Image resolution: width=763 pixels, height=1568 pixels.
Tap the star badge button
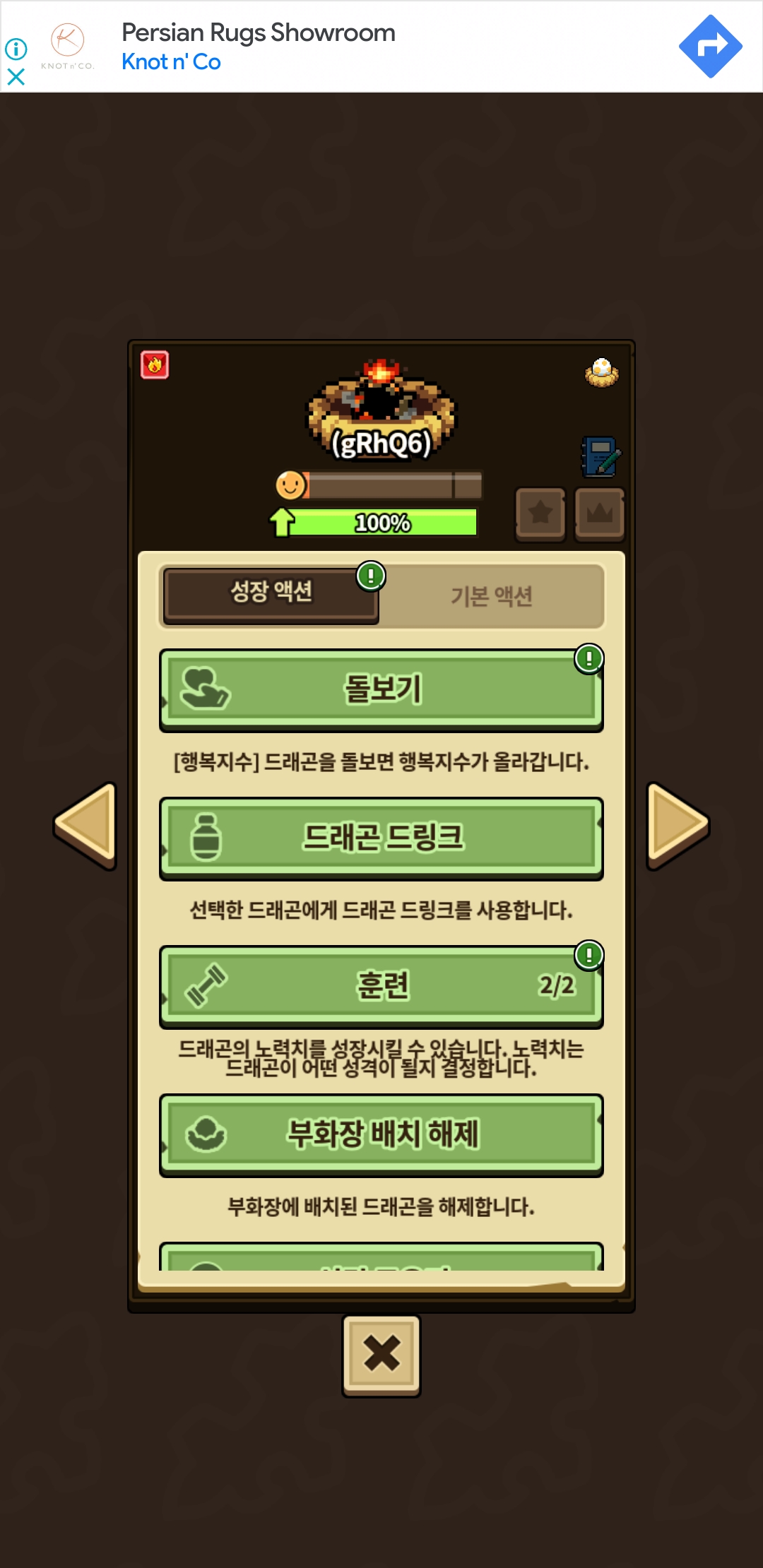click(540, 513)
